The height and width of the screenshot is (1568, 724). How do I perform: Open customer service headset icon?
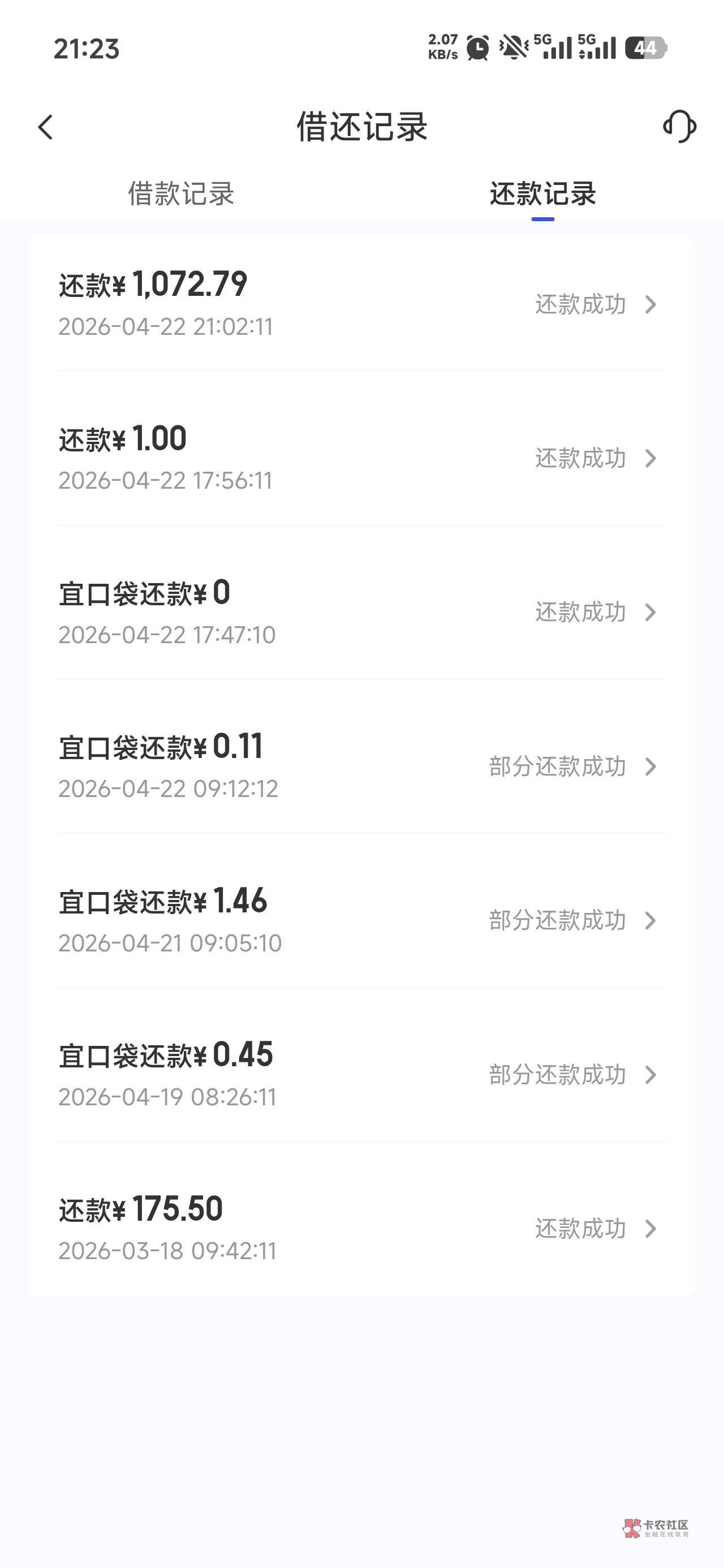pos(679,127)
